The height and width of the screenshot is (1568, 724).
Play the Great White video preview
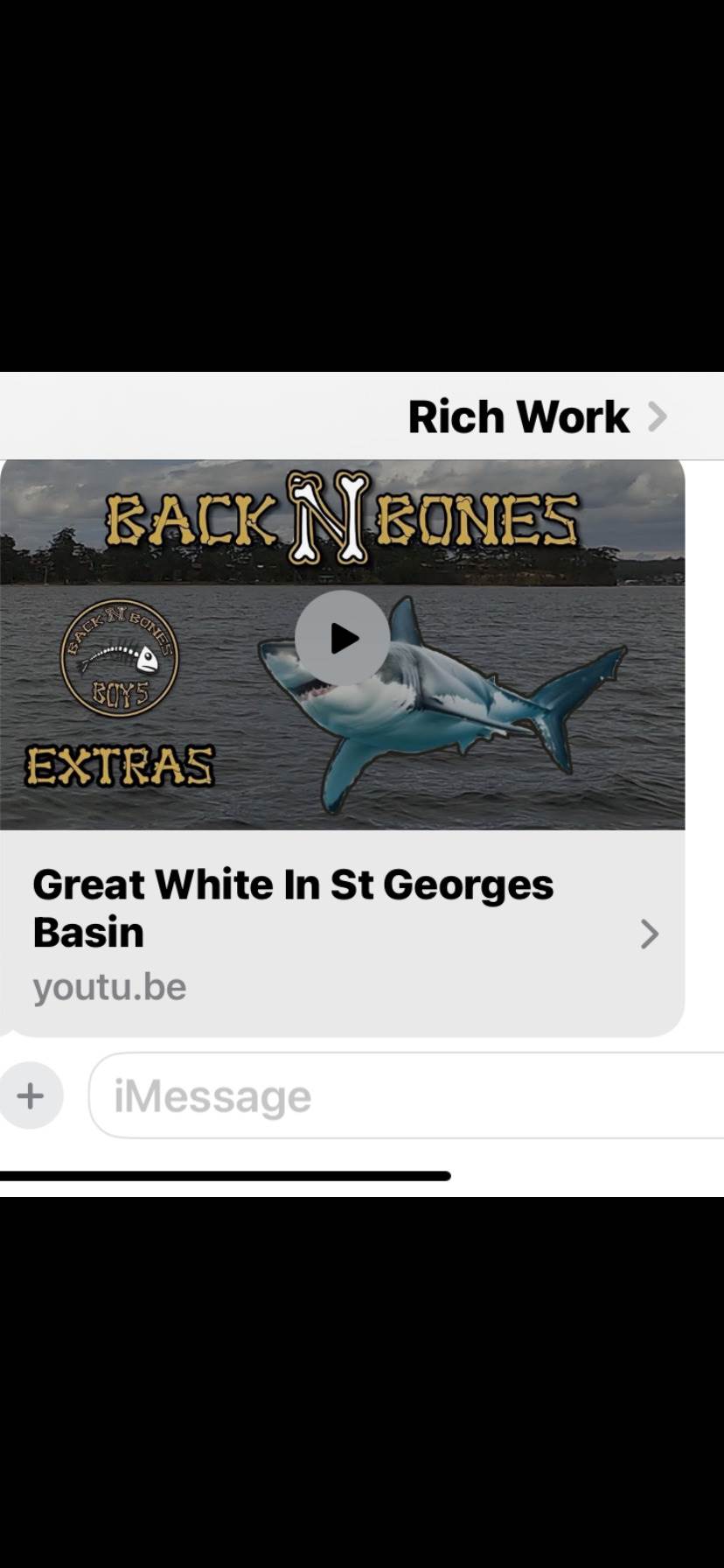(342, 639)
